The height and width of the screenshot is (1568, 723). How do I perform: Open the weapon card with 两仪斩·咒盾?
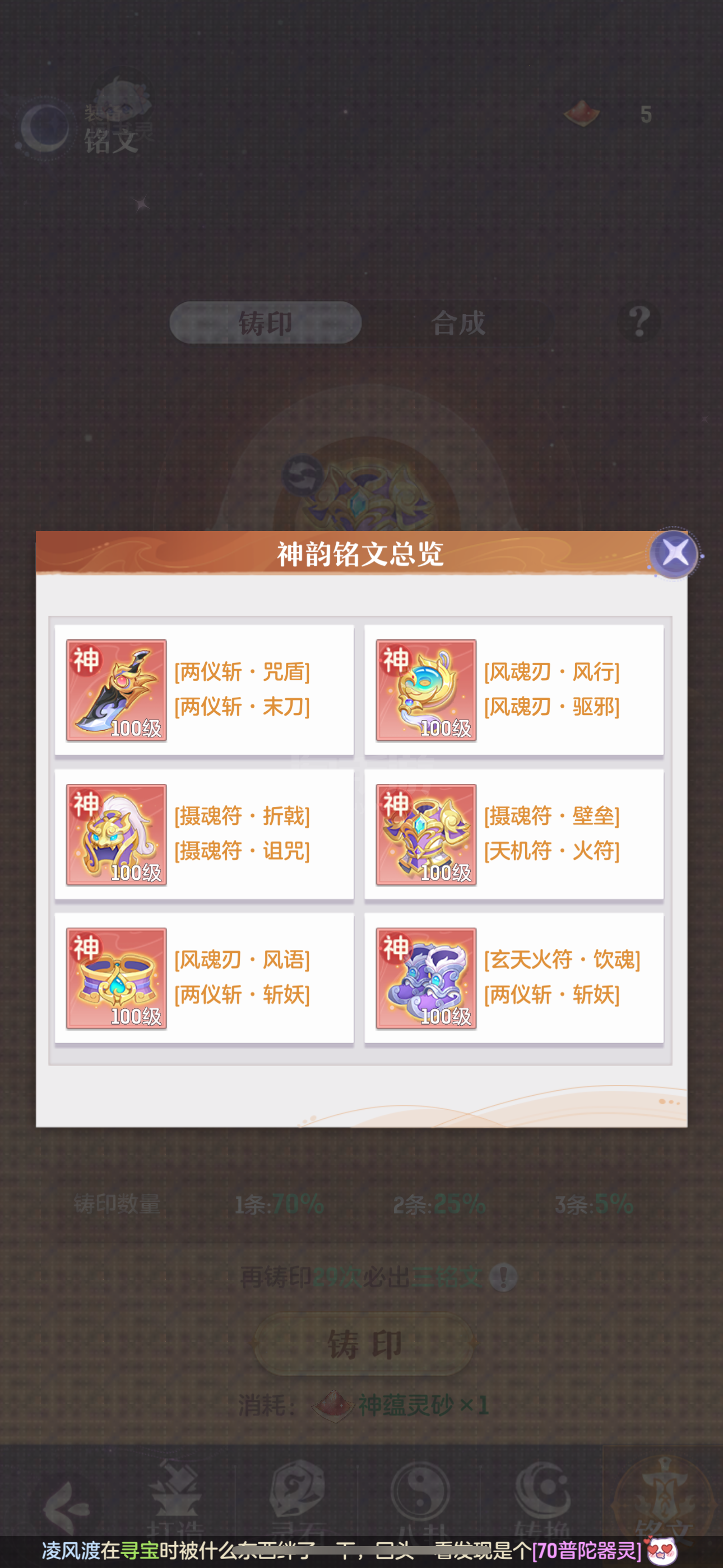pyautogui.click(x=204, y=690)
